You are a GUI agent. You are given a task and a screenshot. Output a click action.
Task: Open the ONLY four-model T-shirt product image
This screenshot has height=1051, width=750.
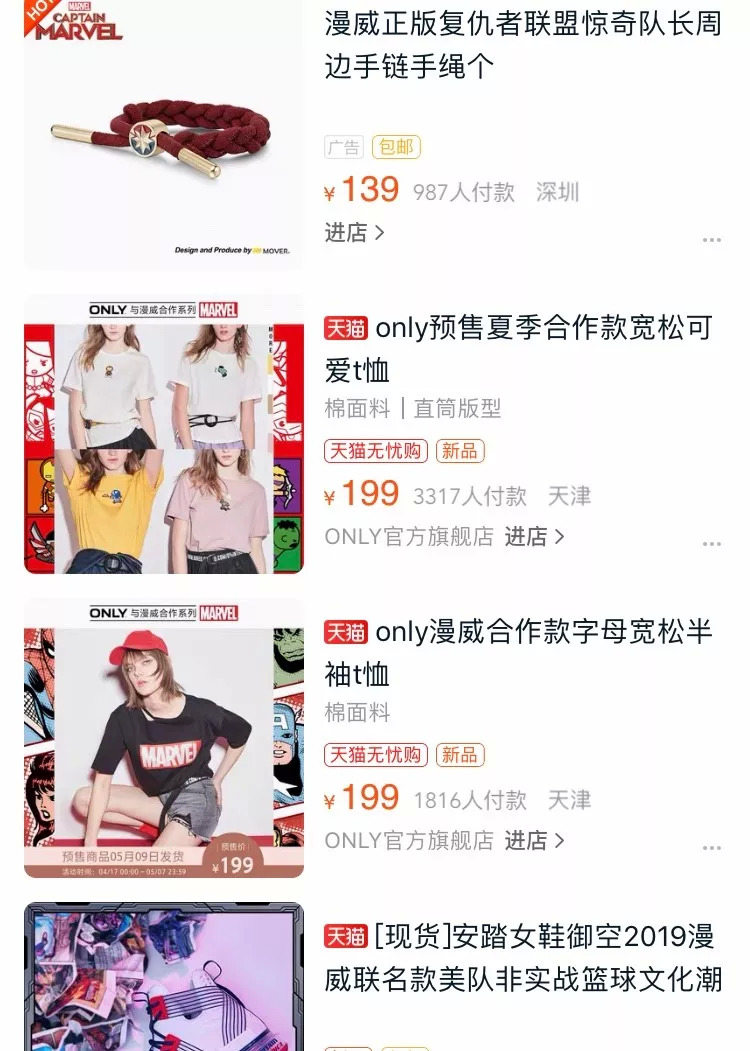point(164,434)
